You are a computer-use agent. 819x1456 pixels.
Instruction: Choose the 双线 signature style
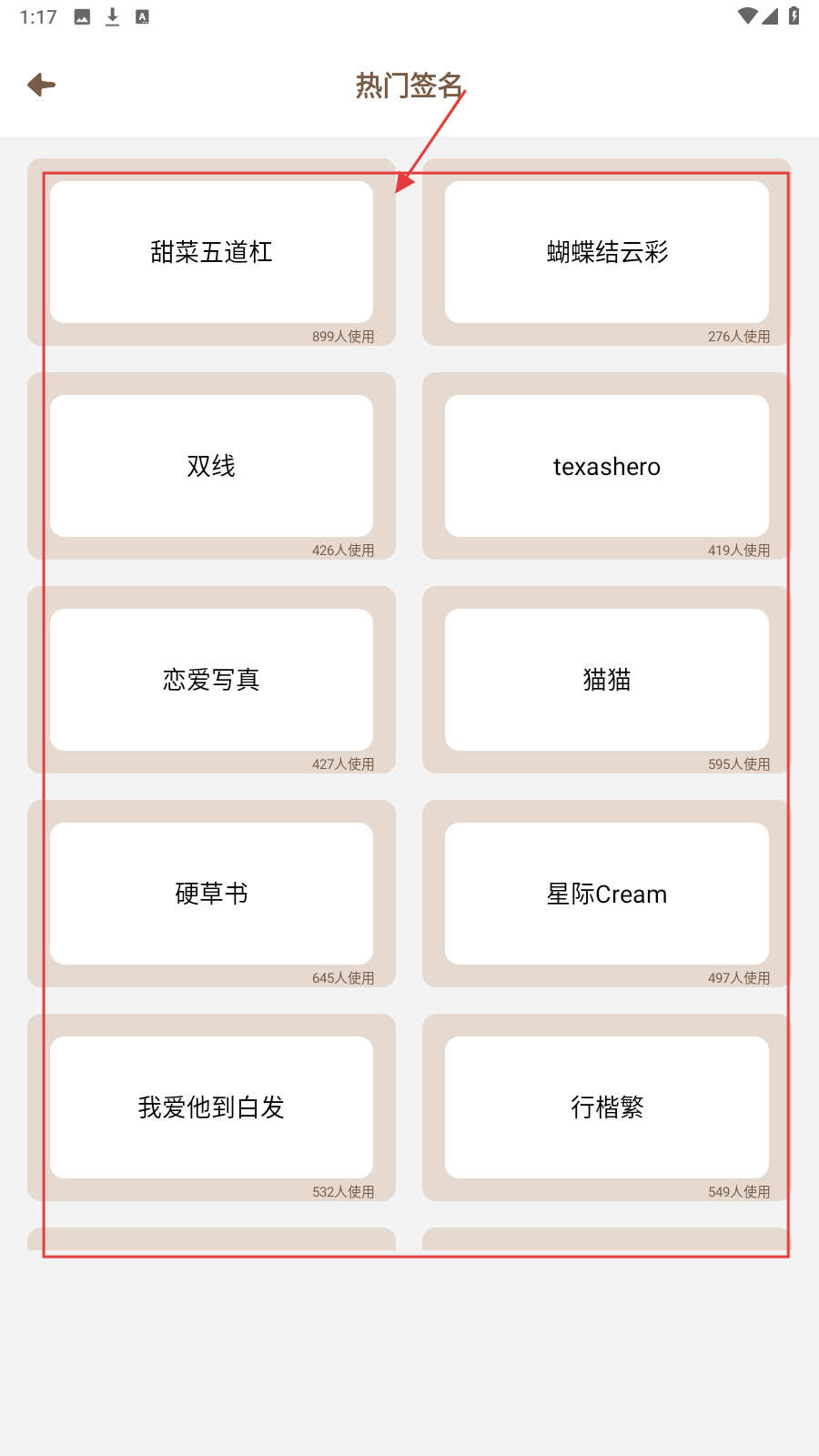point(211,466)
